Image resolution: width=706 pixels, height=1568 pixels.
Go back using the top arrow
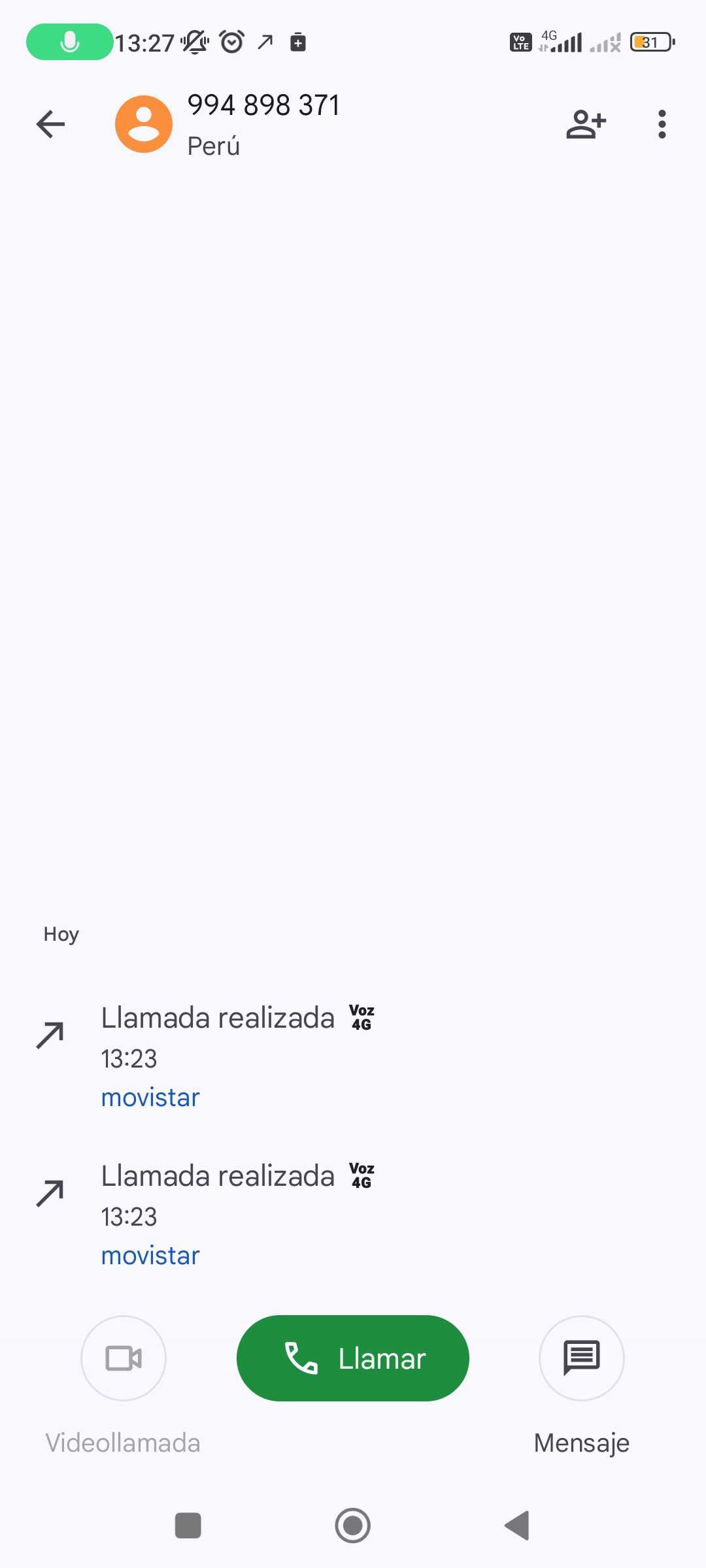click(x=51, y=124)
